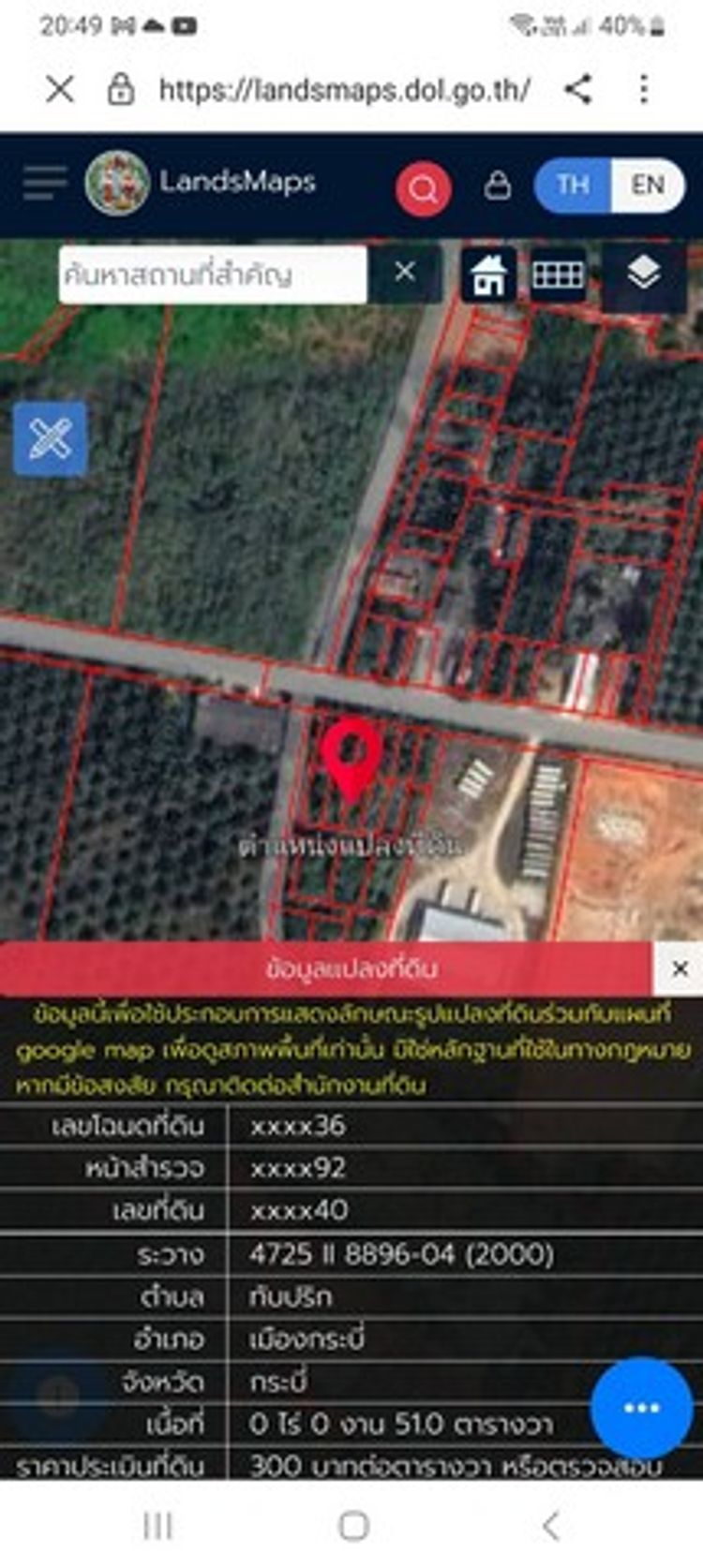The height and width of the screenshot is (1568, 703).
Task: Open the blue three-dot floating button
Action: [x=642, y=1408]
